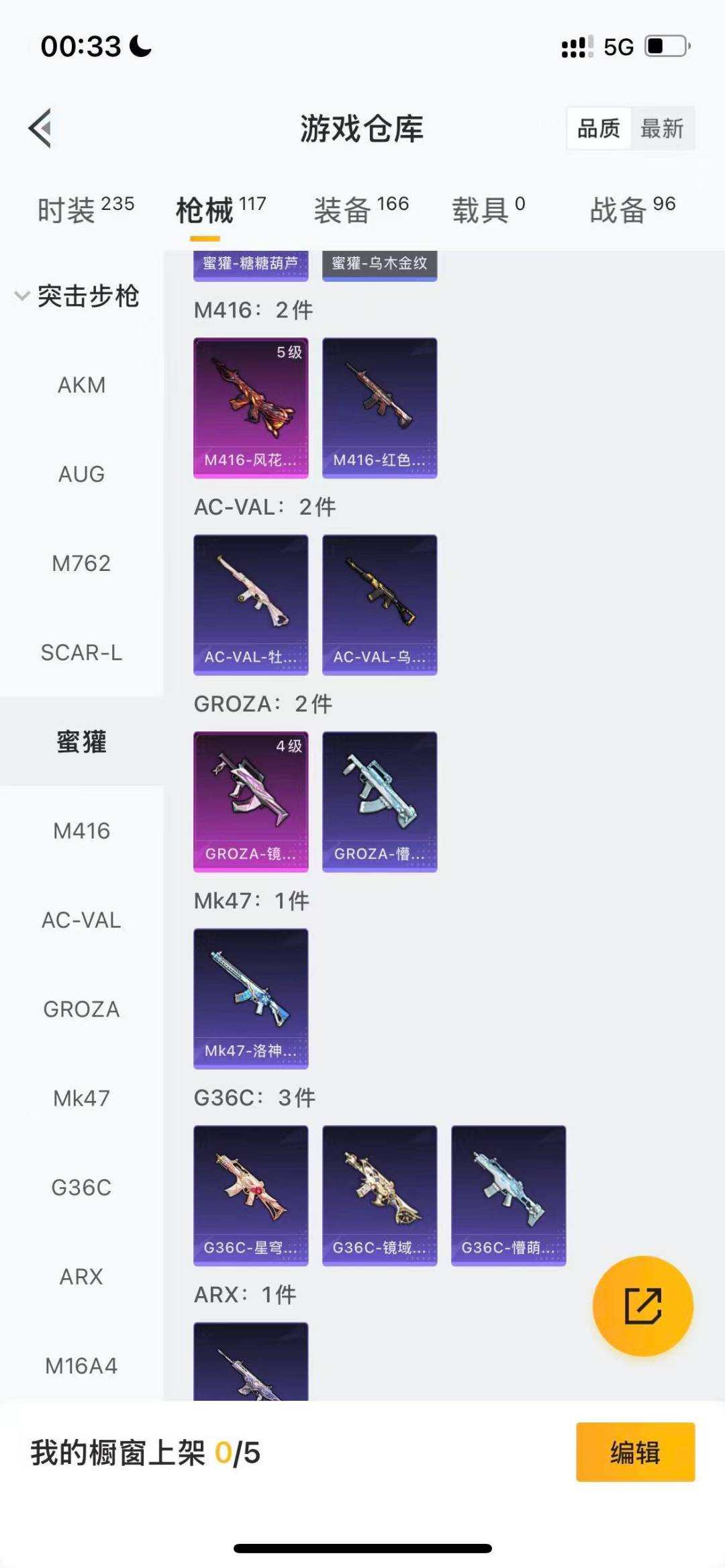Open the Mk47-洛神 skin tile

tap(251, 998)
